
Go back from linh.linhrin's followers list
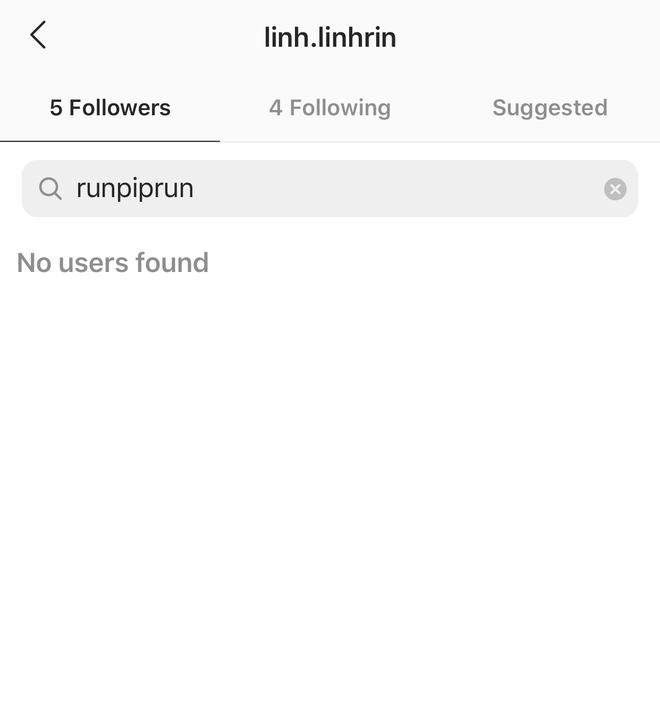click(x=38, y=36)
